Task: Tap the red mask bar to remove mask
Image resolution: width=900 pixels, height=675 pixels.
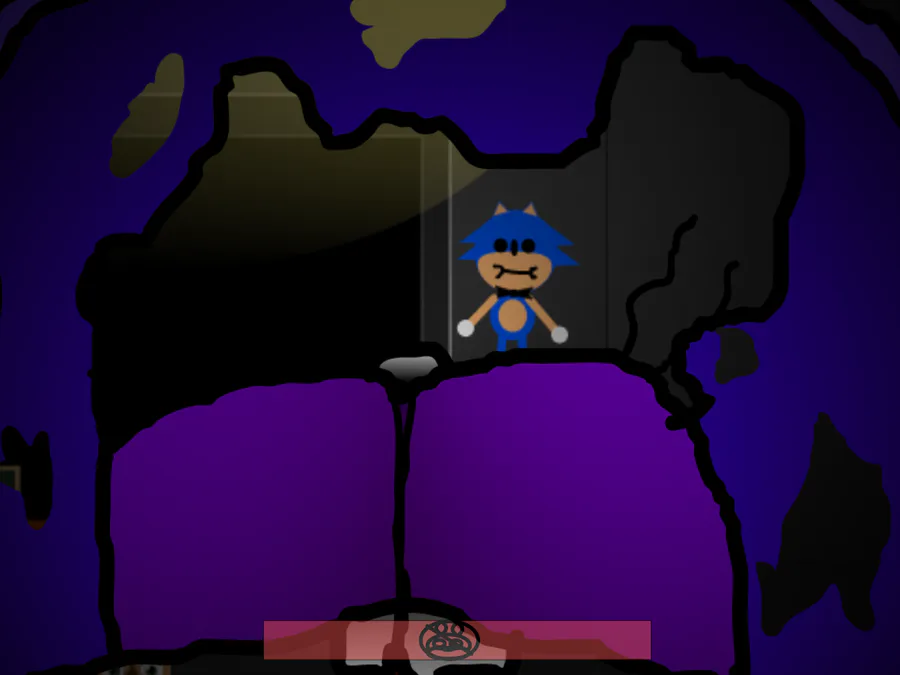Action: click(x=457, y=639)
